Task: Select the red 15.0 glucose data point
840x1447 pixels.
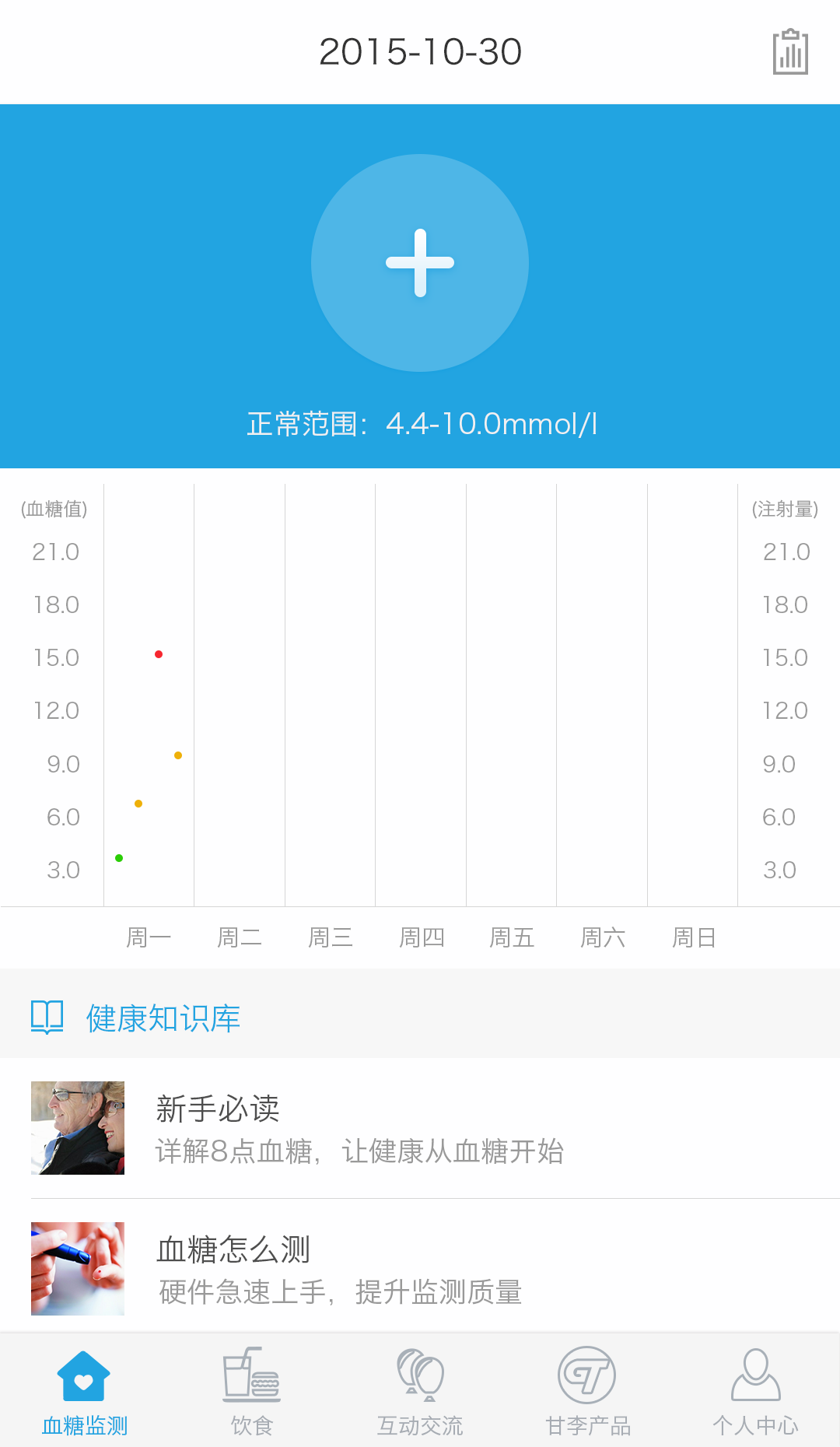Action: (x=158, y=654)
